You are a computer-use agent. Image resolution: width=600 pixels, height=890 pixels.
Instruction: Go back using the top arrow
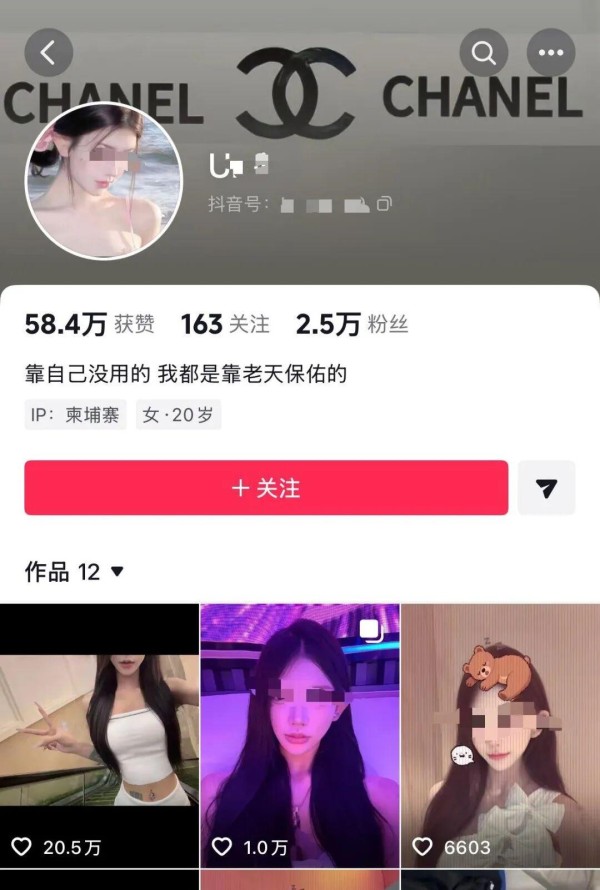[49, 51]
